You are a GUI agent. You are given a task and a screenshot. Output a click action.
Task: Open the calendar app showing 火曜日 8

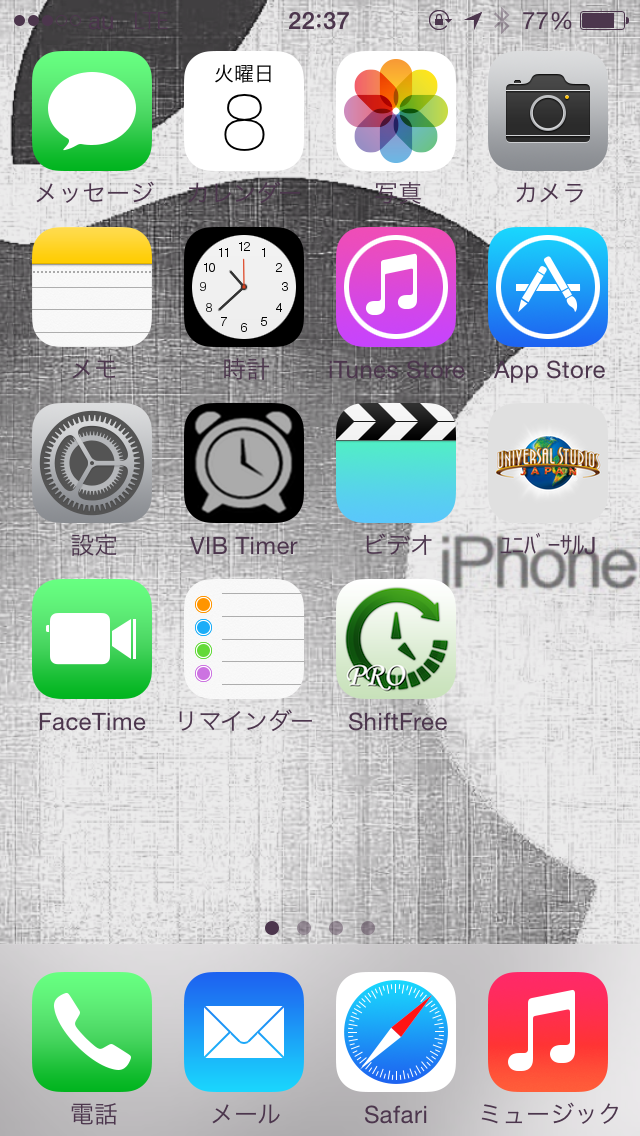(244, 112)
